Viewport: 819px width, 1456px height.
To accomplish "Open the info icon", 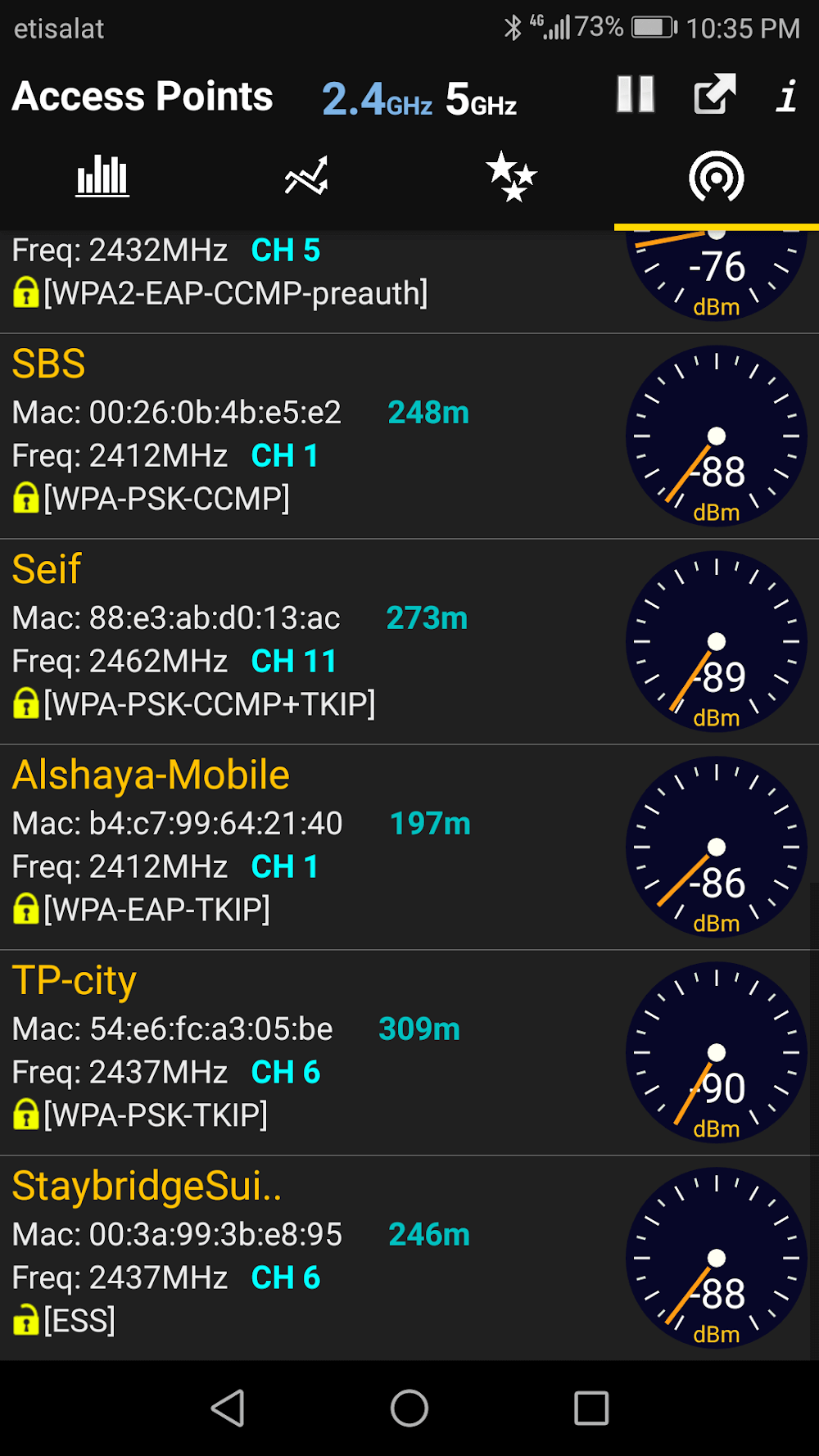I will [787, 96].
